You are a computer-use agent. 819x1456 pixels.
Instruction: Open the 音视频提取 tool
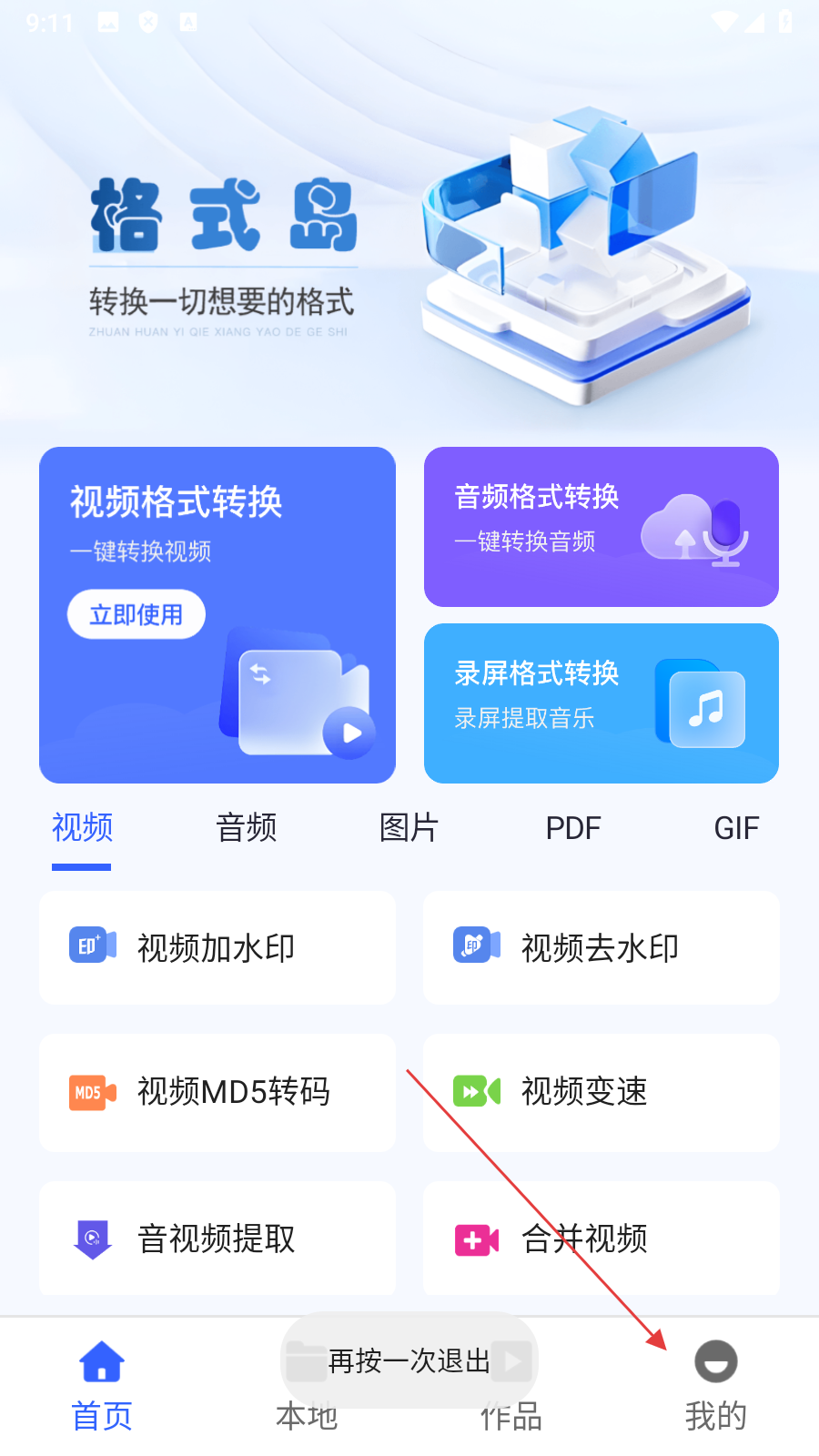(x=217, y=1238)
